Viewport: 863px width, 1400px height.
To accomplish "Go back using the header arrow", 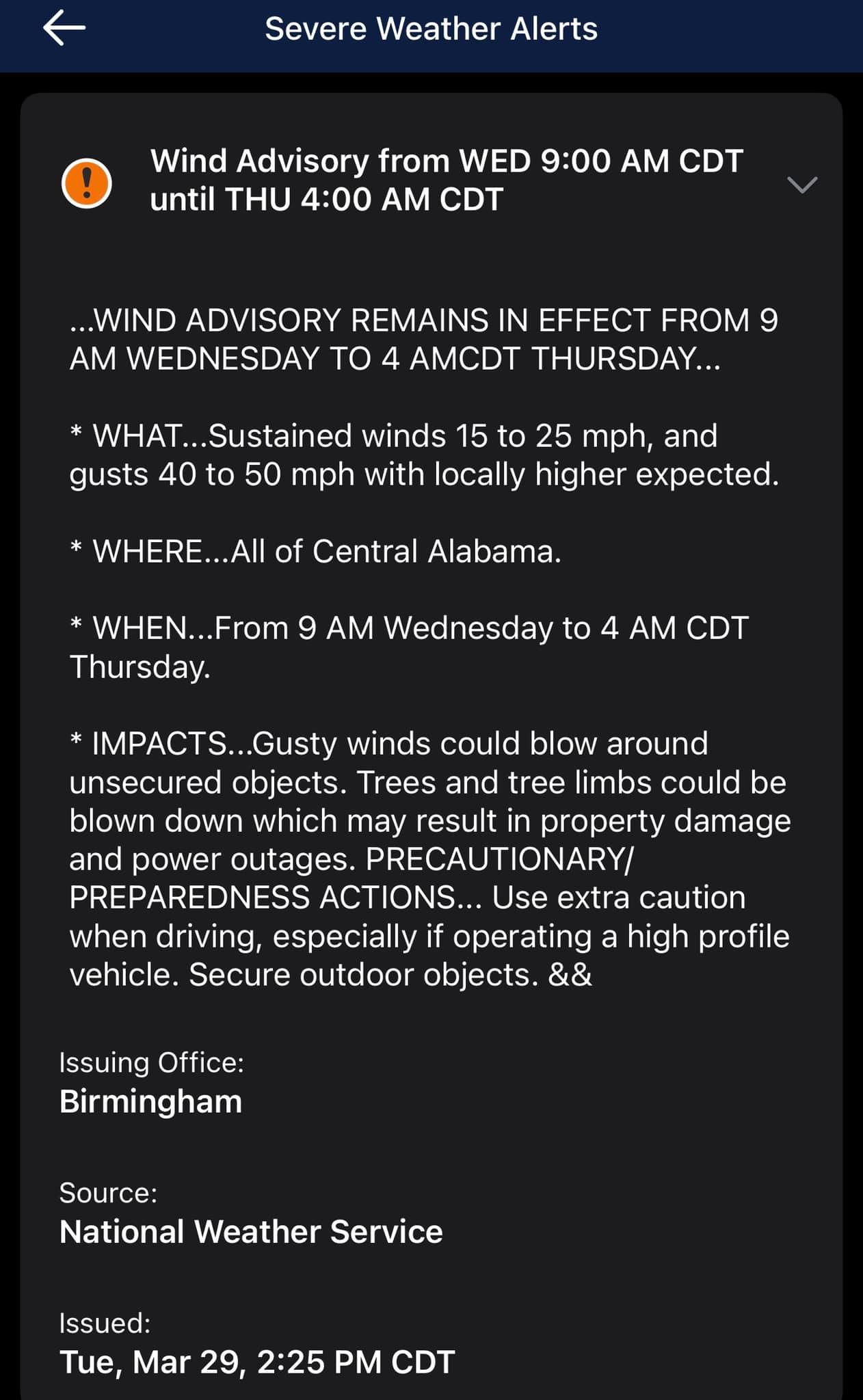I will pyautogui.click(x=64, y=29).
